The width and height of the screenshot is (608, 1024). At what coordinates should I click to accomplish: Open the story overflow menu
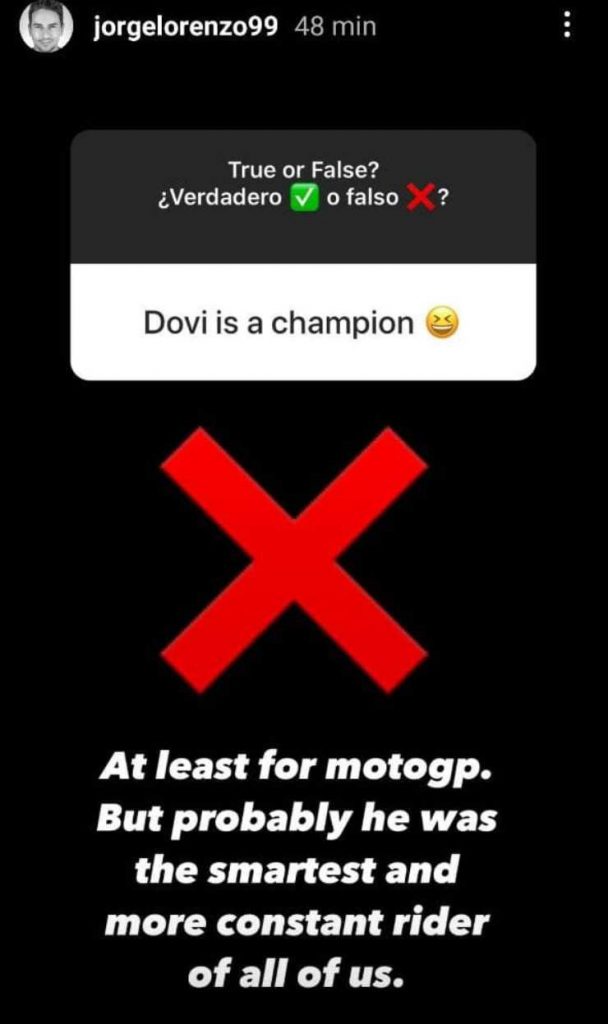(567, 26)
